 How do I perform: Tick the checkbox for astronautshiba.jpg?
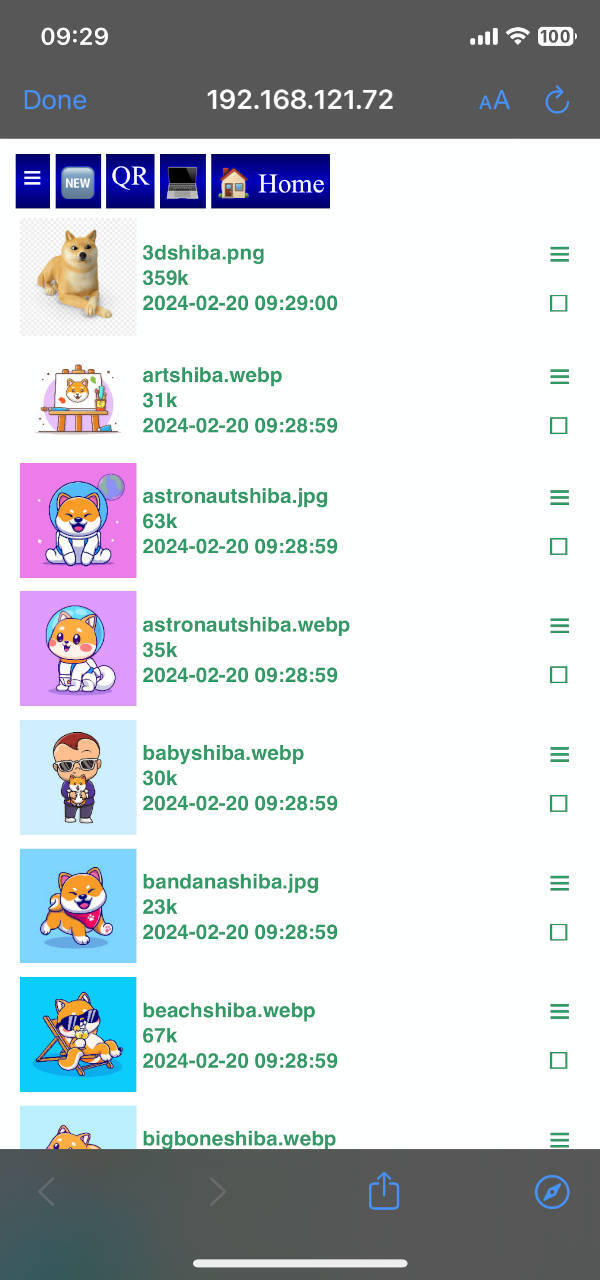[559, 546]
